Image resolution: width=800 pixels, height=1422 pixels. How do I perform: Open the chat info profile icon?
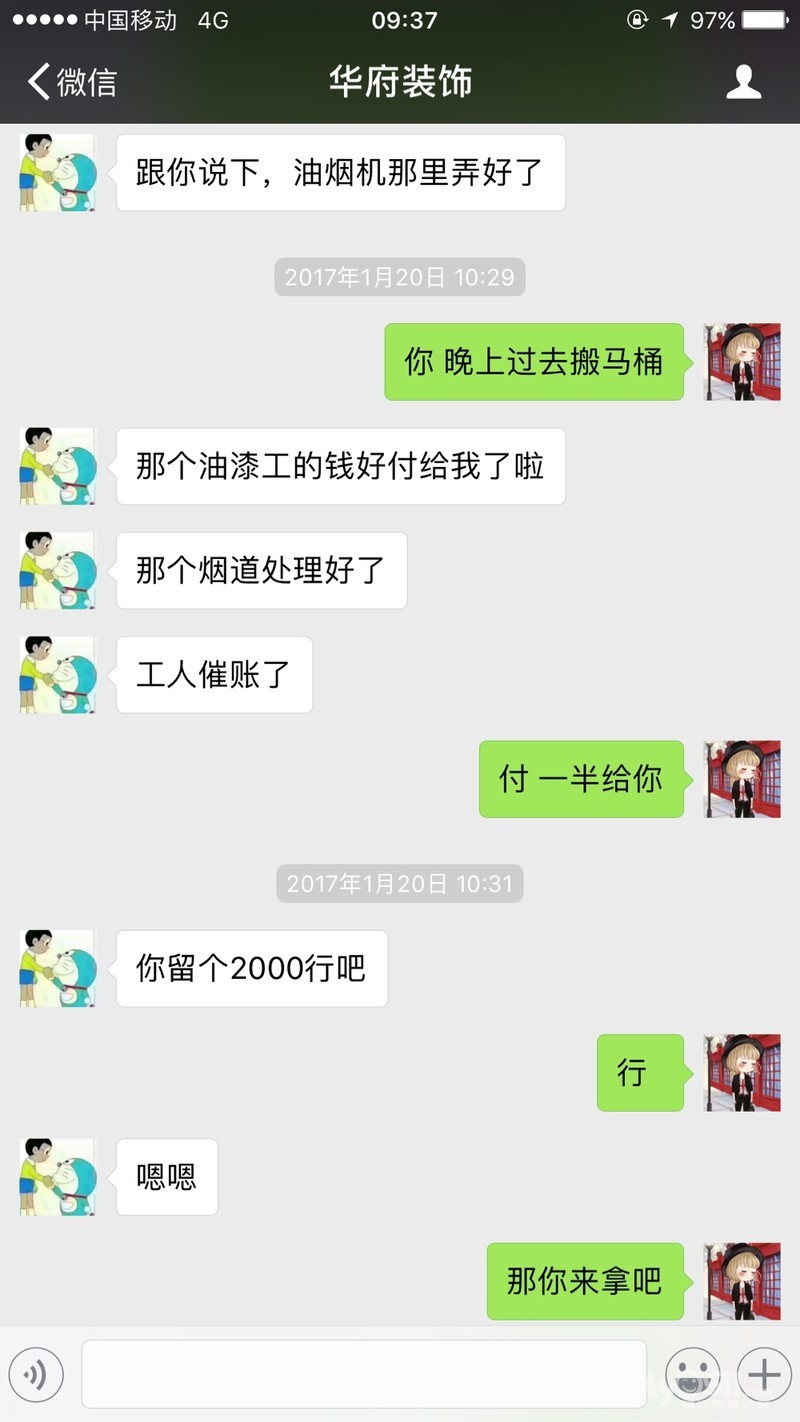pos(743,82)
